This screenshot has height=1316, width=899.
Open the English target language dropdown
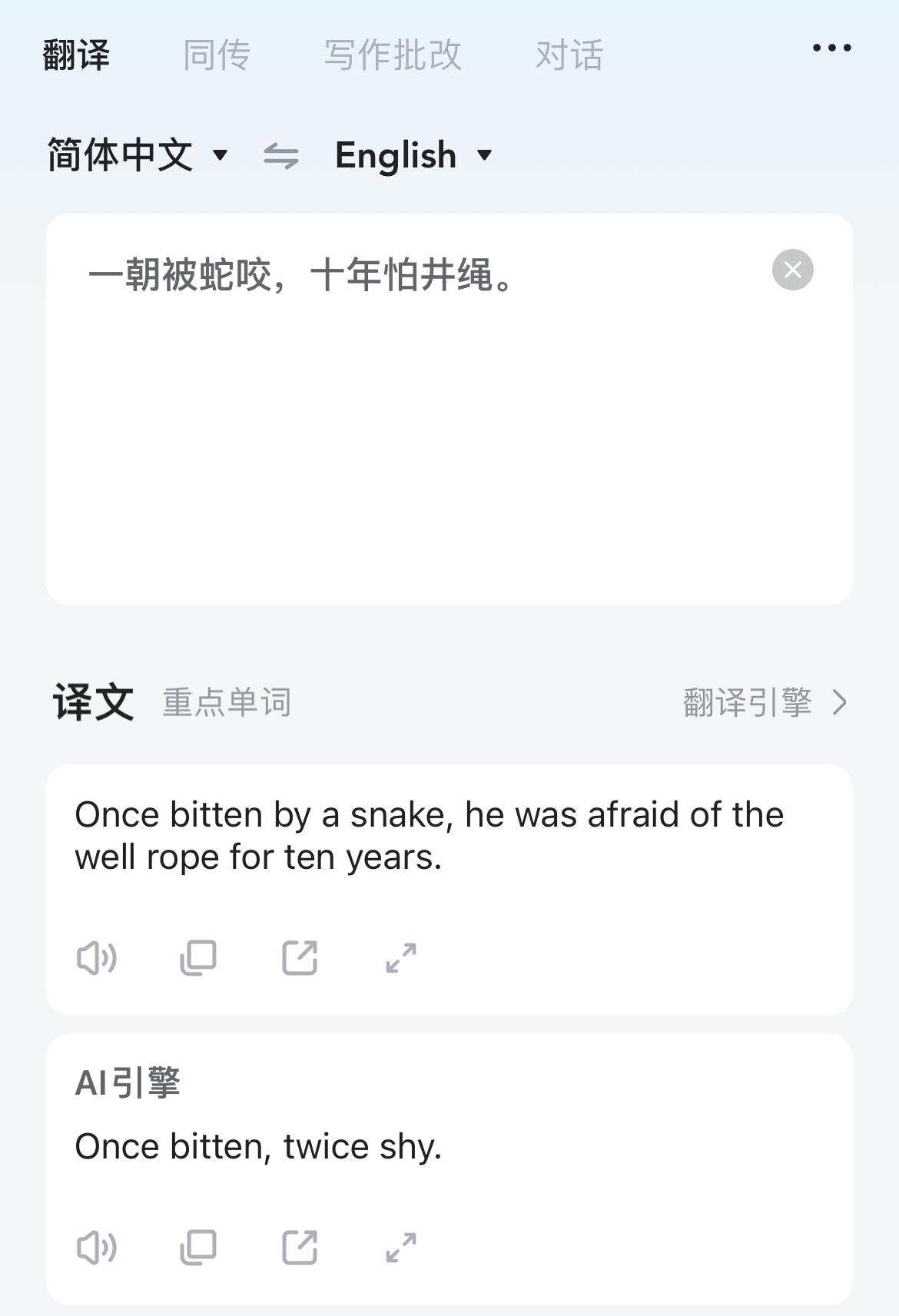click(x=413, y=155)
